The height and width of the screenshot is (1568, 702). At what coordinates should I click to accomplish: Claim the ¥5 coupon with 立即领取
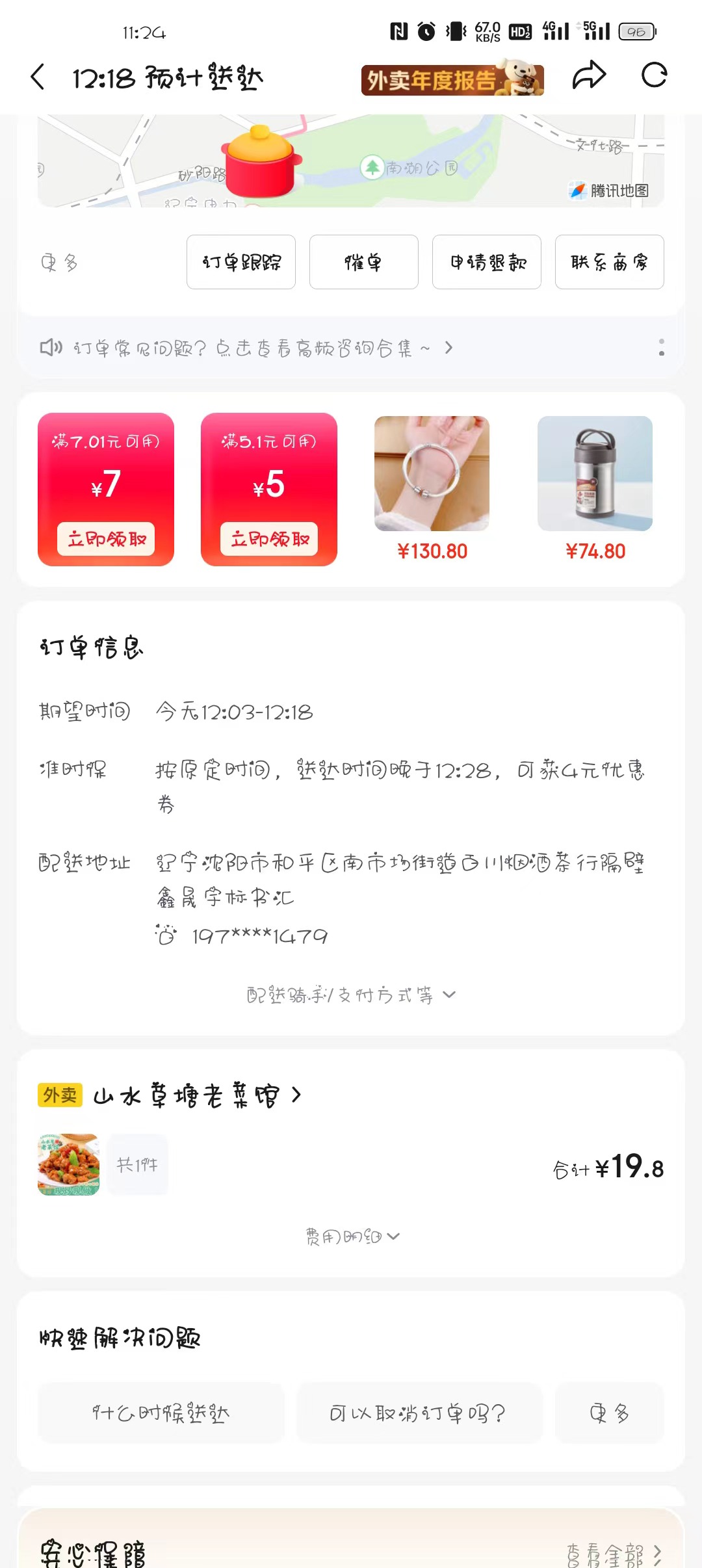(x=269, y=539)
